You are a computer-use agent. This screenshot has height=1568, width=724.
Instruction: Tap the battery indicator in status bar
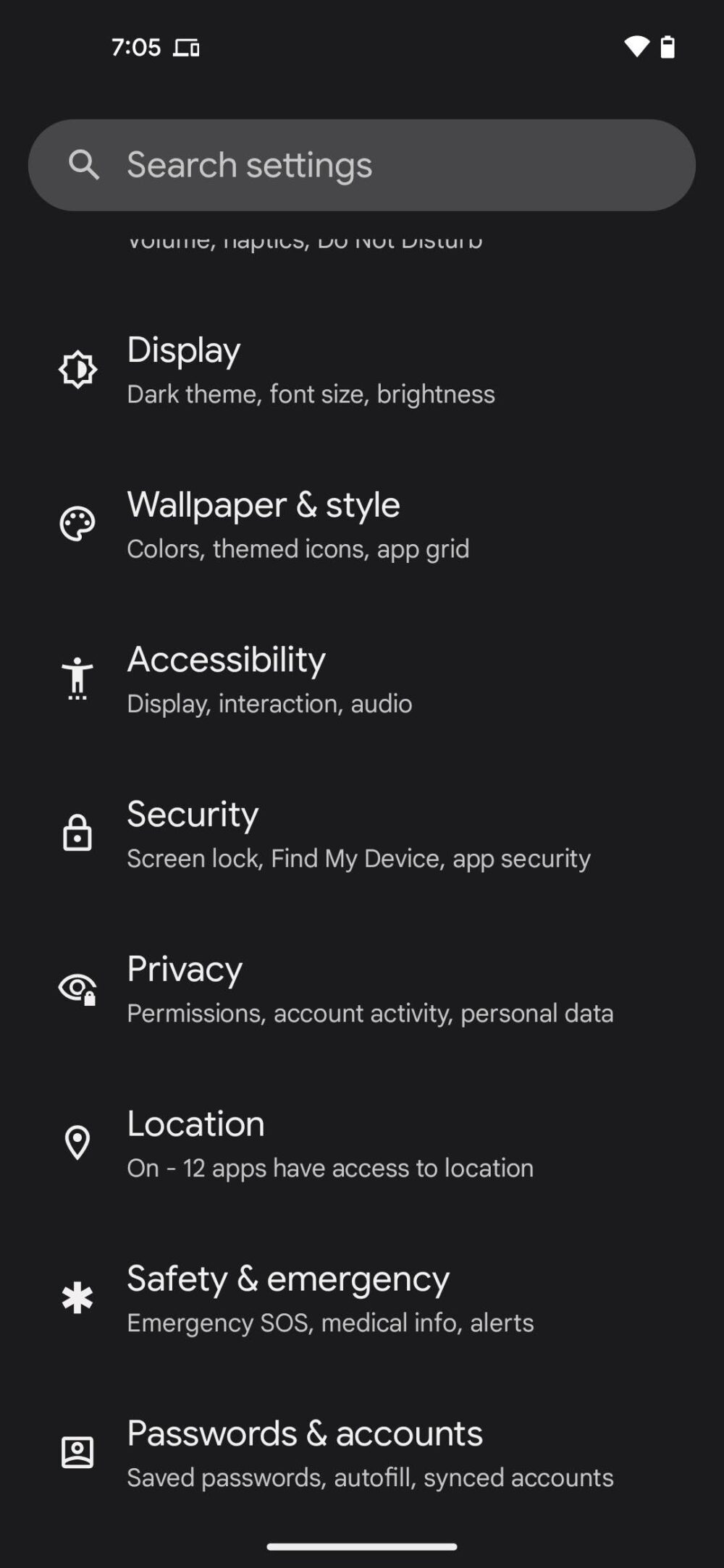coord(667,48)
